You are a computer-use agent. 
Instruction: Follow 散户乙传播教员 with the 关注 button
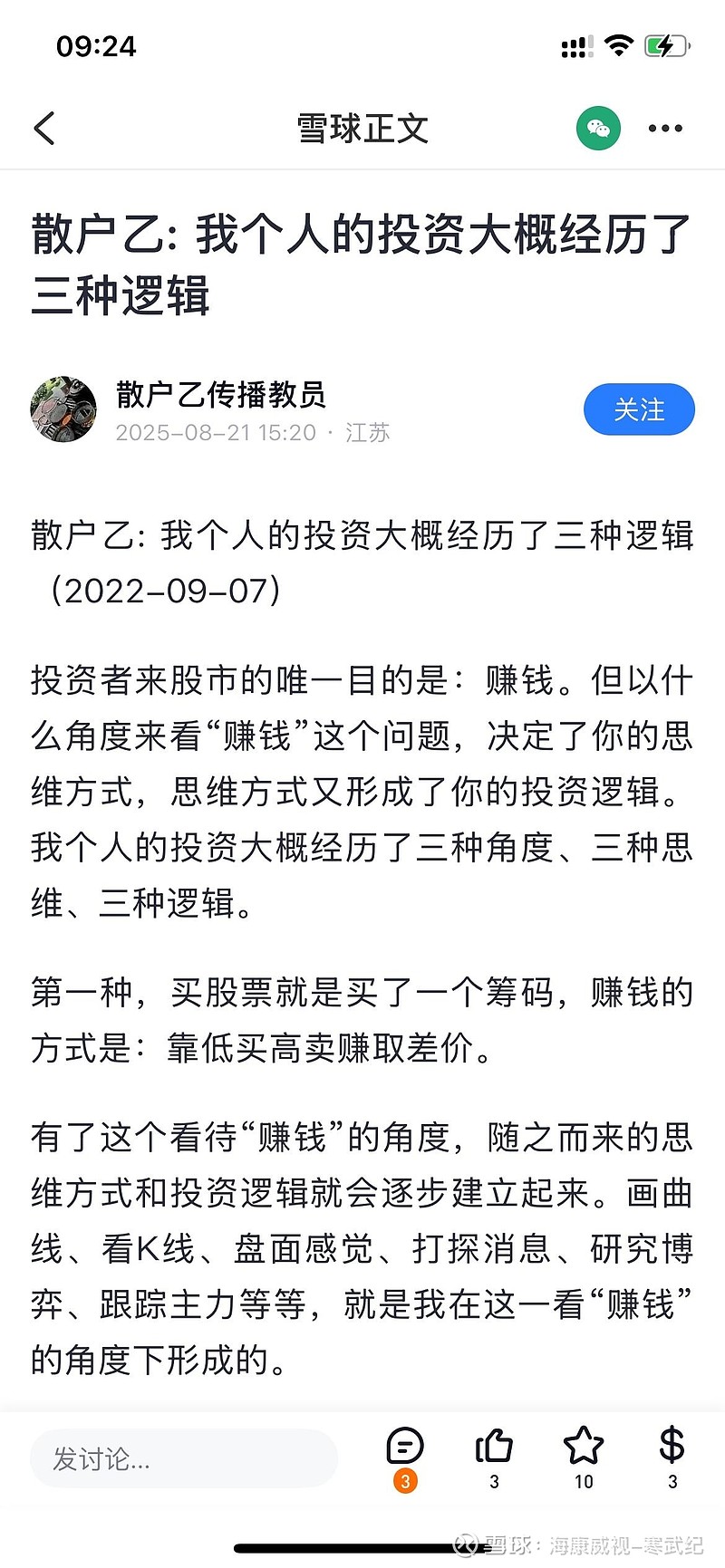(x=639, y=409)
